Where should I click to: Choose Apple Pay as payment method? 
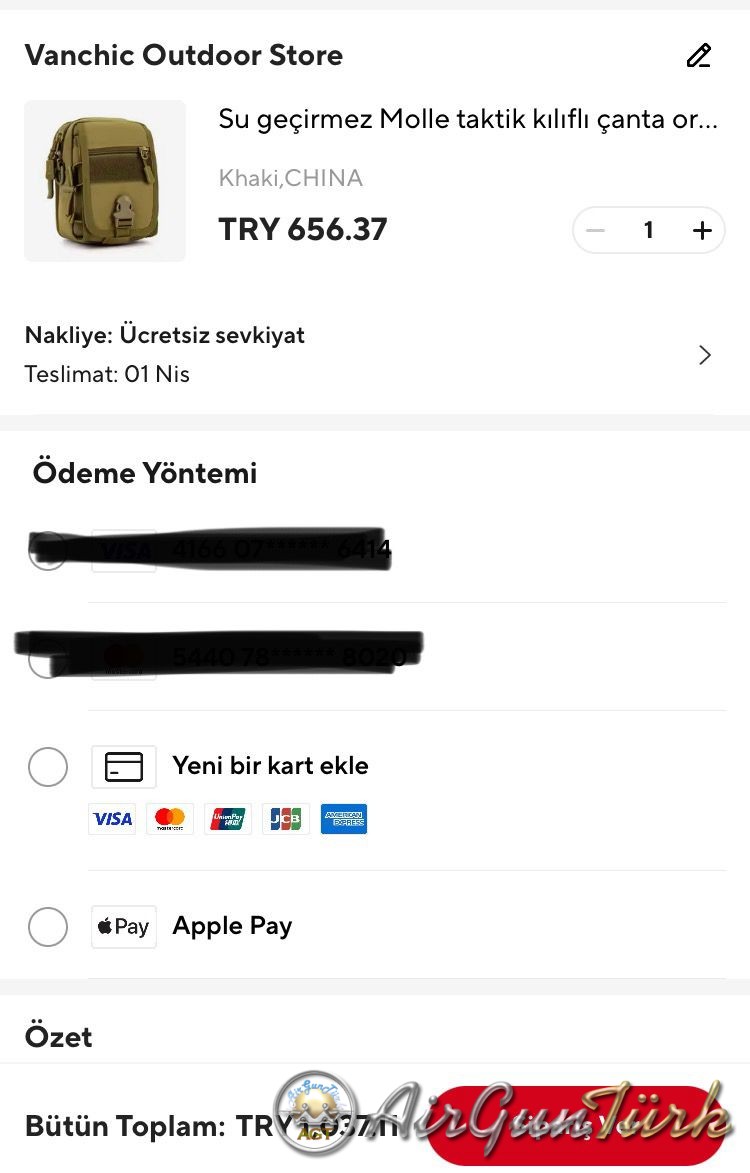click(x=48, y=927)
